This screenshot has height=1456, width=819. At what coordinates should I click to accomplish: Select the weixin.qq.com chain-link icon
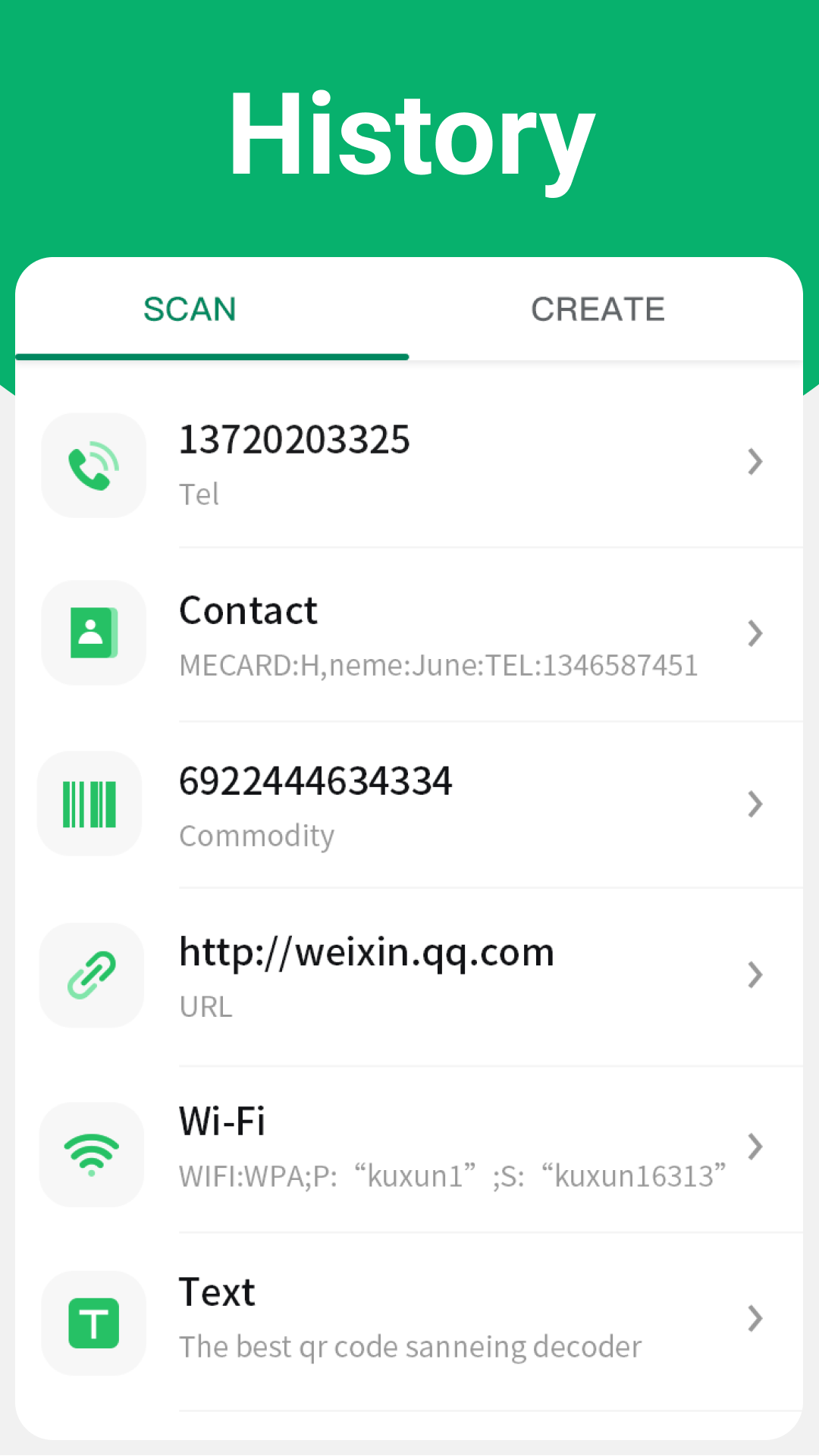point(91,975)
